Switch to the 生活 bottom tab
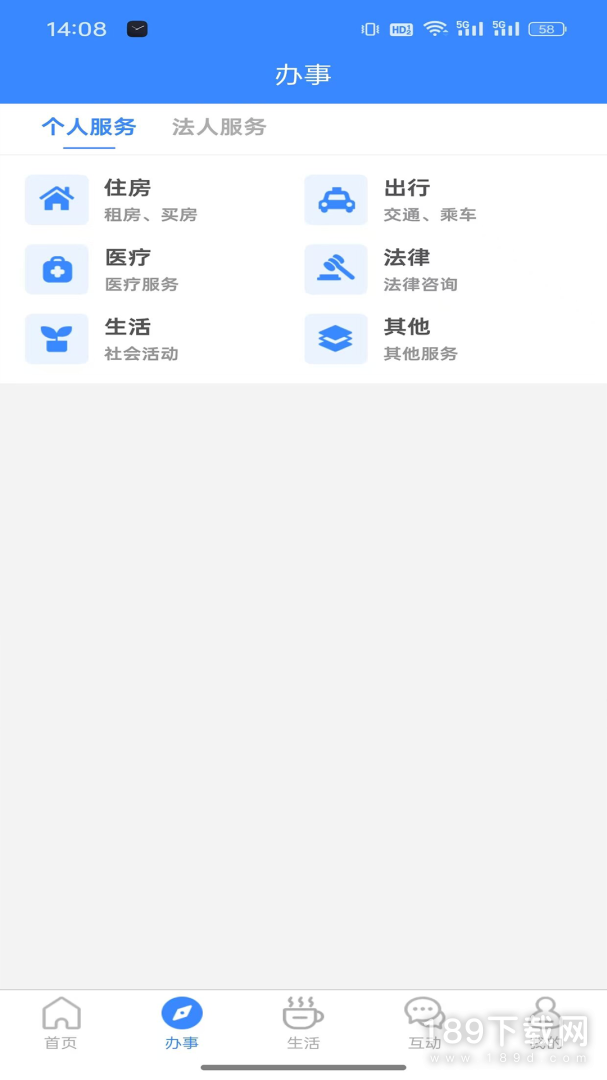The height and width of the screenshot is (1080, 607). click(x=303, y=1023)
